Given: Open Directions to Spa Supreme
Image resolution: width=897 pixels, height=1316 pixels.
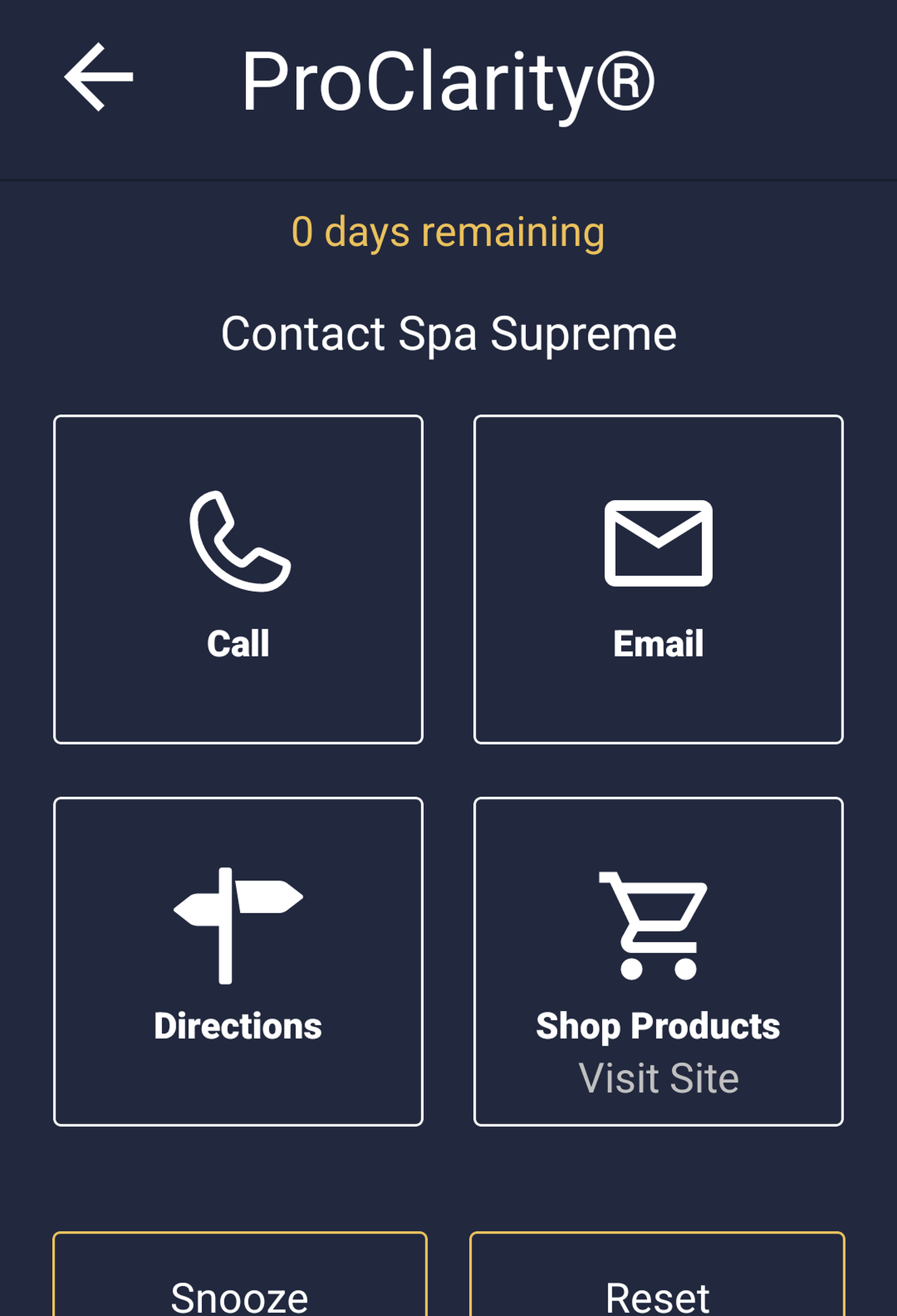Looking at the screenshot, I should click(238, 961).
